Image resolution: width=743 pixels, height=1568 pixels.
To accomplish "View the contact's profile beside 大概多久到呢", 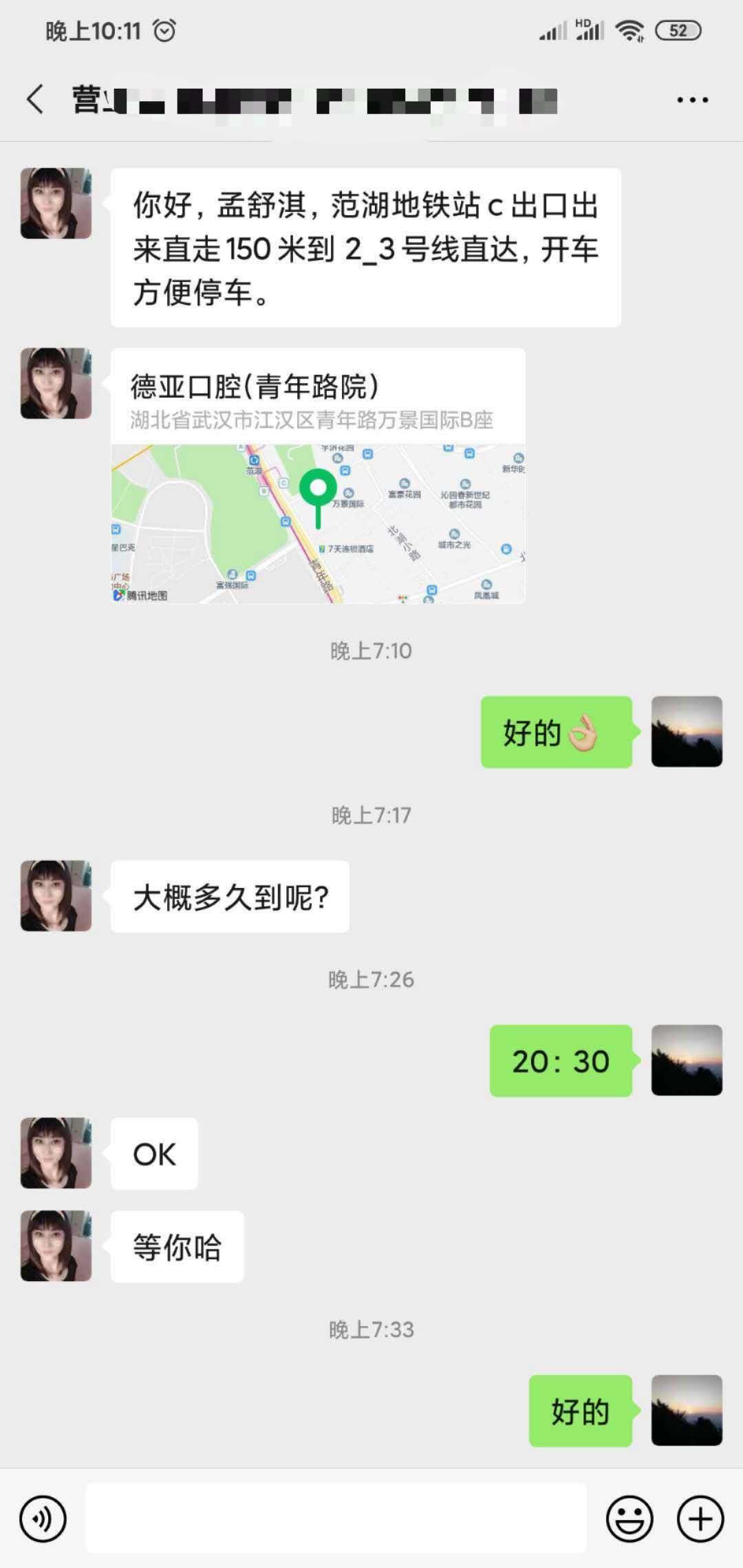I will (56, 896).
